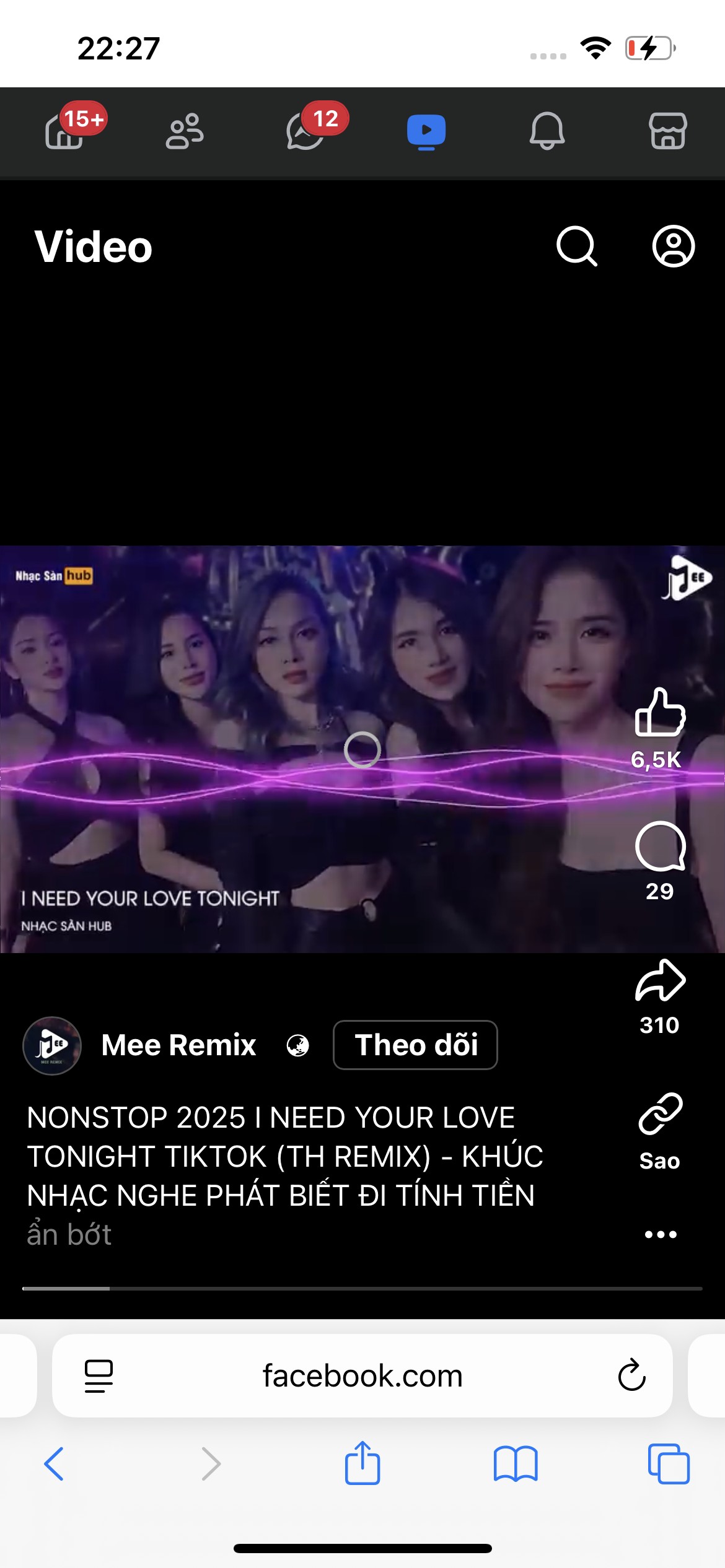
Task: Collapse the caption with ẩn bớt
Action: (69, 1234)
